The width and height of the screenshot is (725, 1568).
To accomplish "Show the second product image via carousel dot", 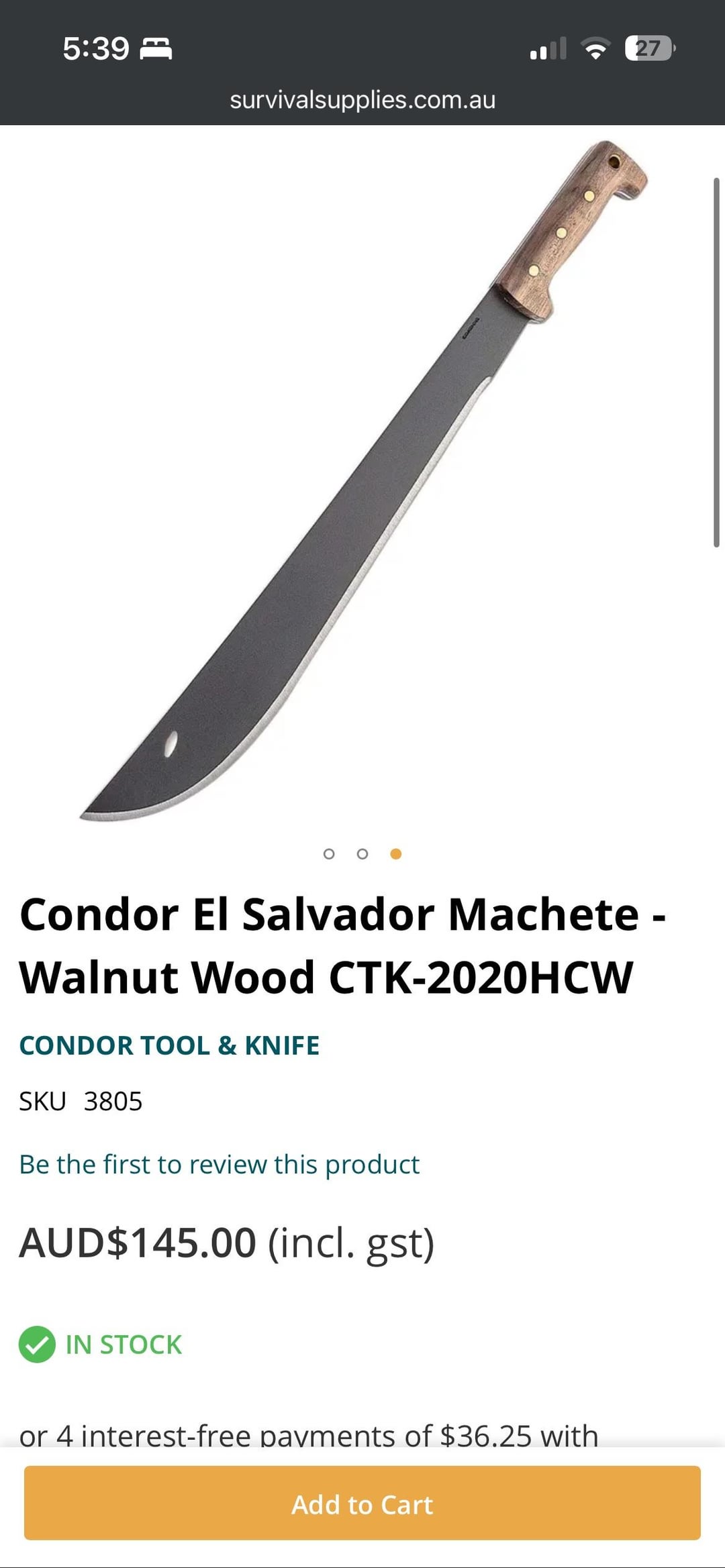I will pos(362,854).
